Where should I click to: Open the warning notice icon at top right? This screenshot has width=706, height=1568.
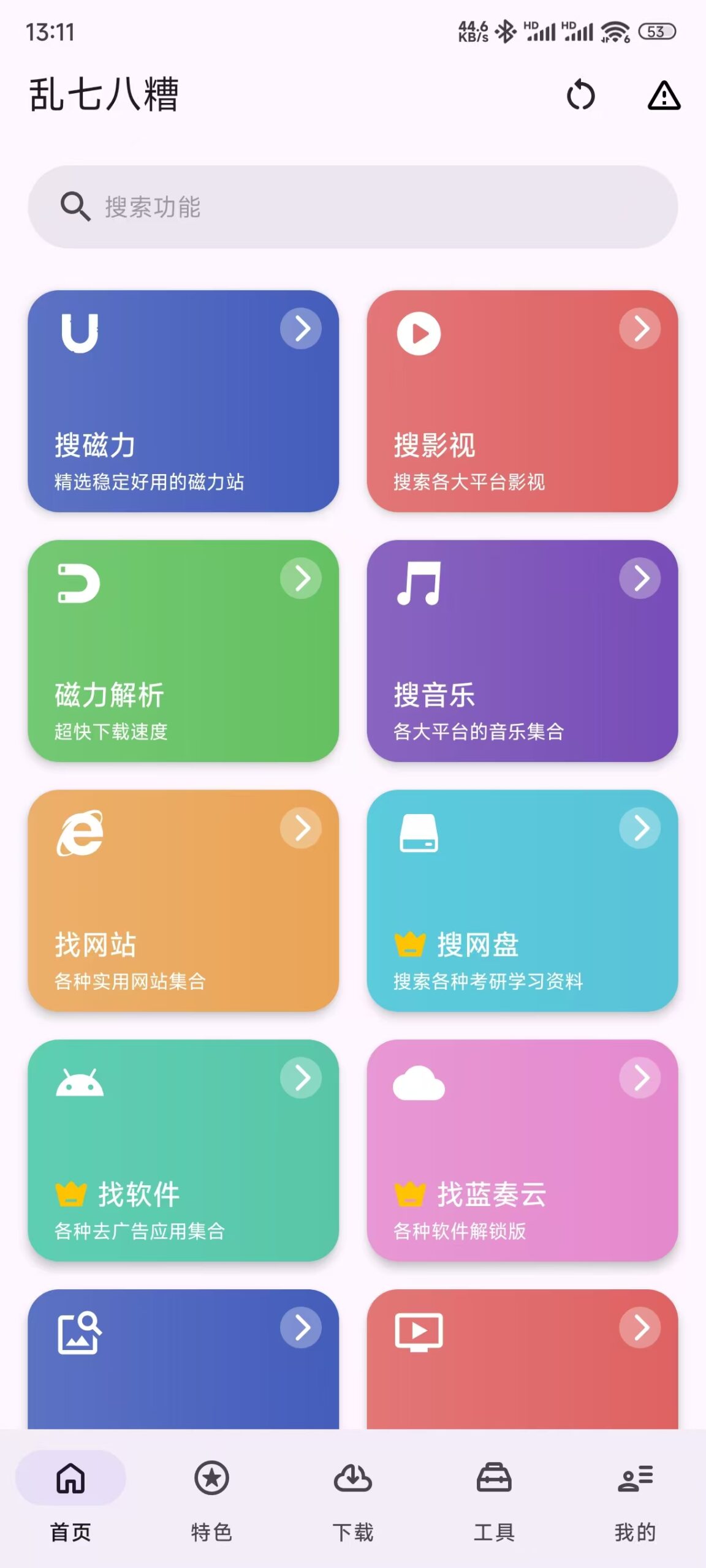(664, 96)
